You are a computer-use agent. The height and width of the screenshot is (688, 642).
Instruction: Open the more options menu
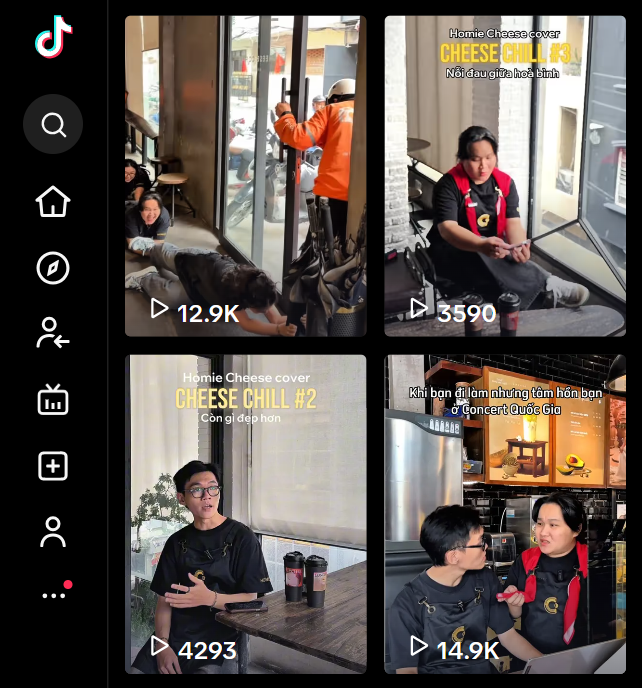(x=54, y=595)
